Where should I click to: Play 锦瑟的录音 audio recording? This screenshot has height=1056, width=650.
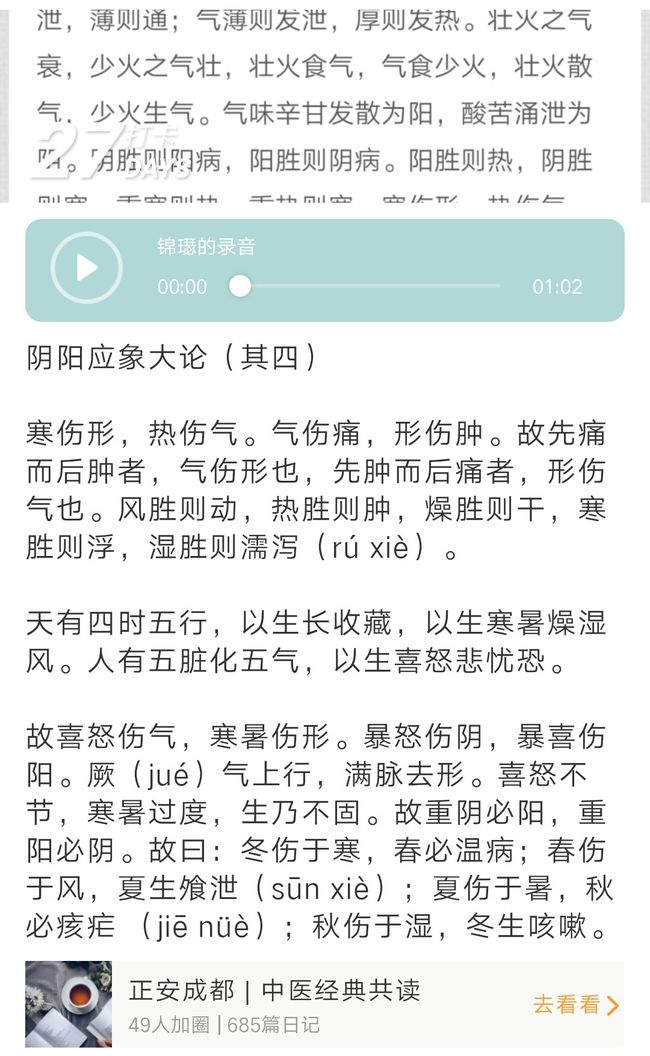(x=86, y=268)
